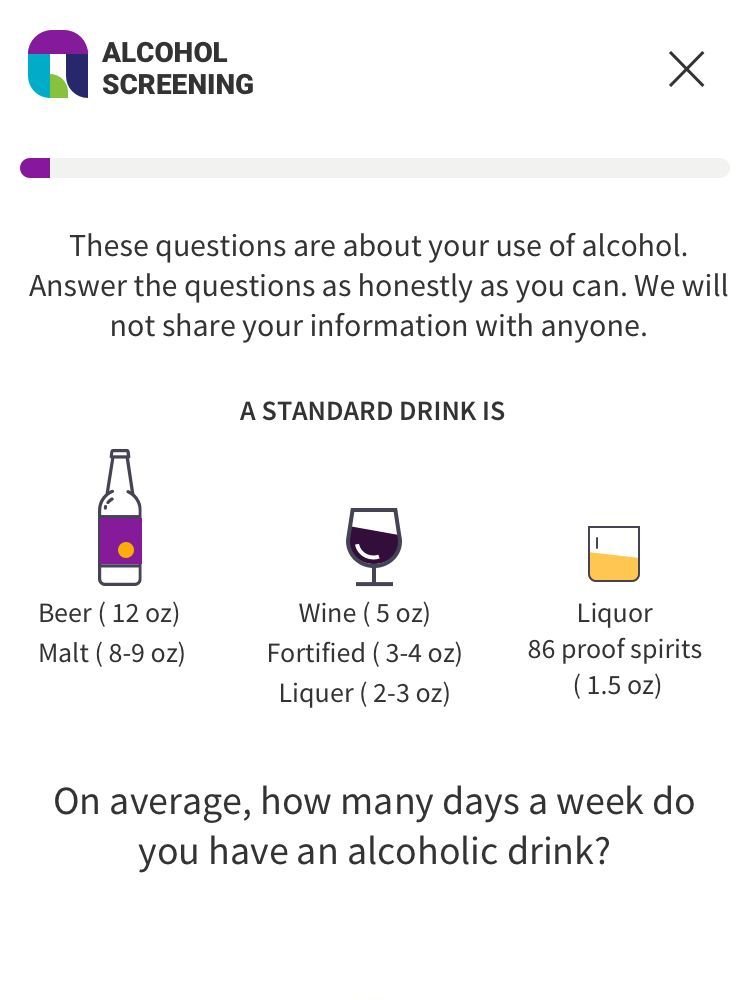Close the alcohol screening survey
This screenshot has width=750, height=1000.
coord(687,69)
